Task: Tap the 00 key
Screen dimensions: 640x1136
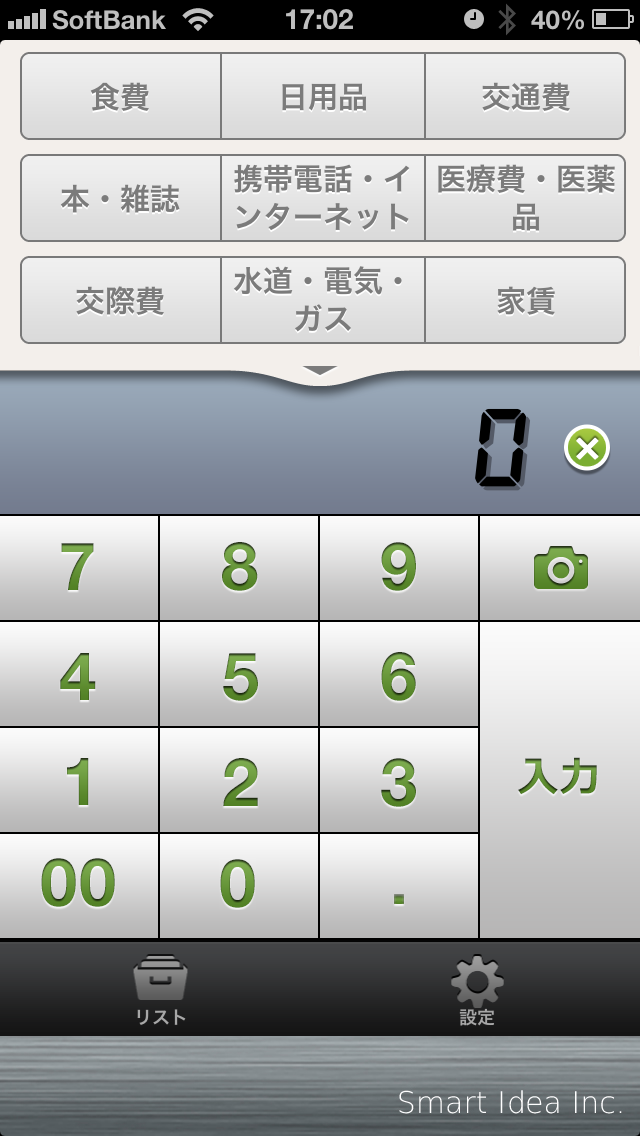Action: click(x=79, y=885)
